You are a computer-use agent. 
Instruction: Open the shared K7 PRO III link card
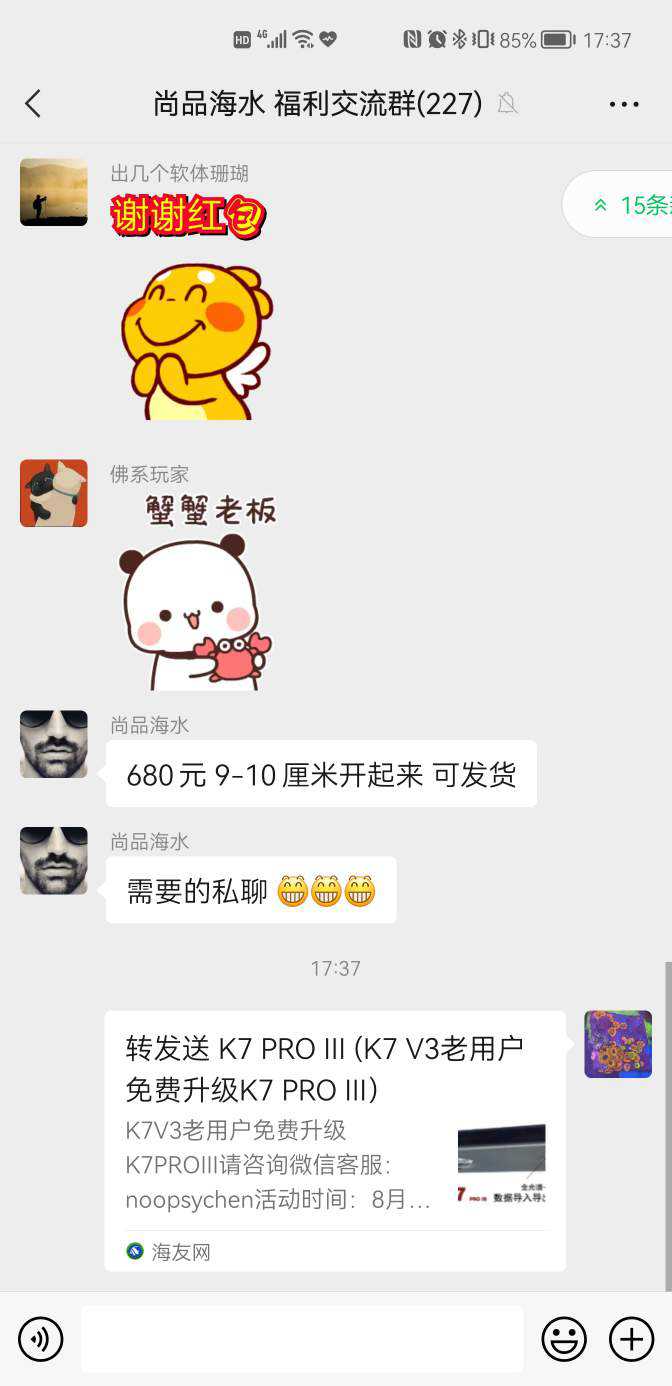334,1140
